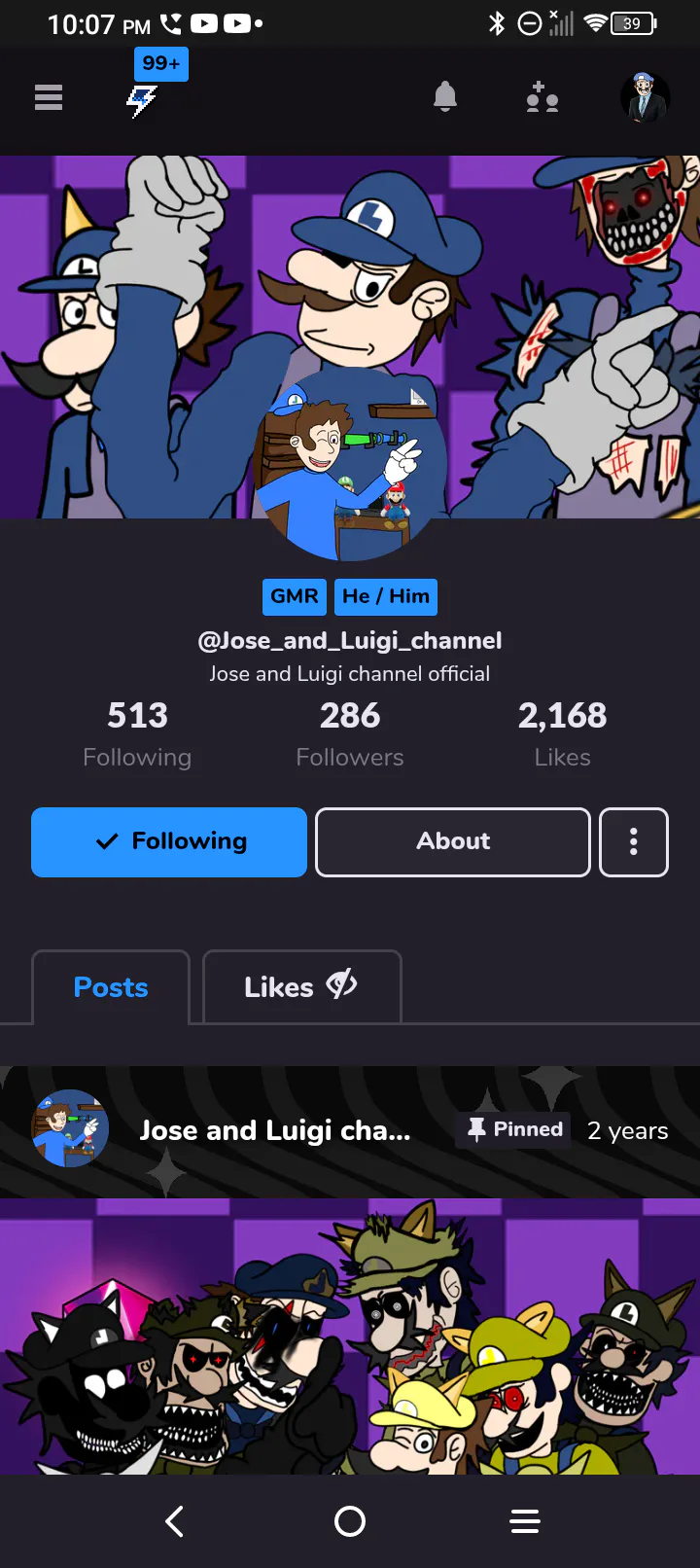Tap the 513 Following count
700x1568 pixels.
(x=137, y=734)
